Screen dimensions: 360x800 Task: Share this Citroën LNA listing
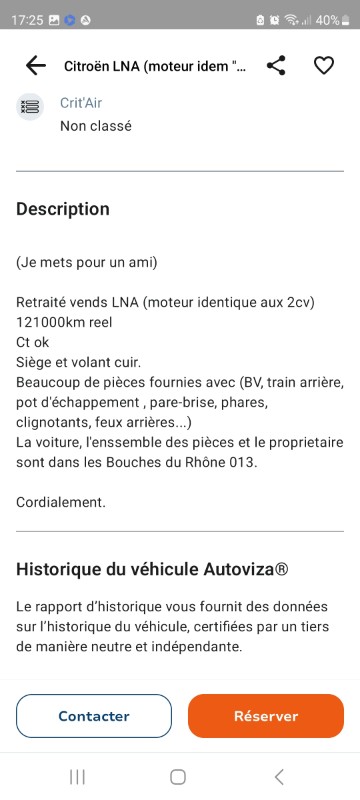point(276,66)
